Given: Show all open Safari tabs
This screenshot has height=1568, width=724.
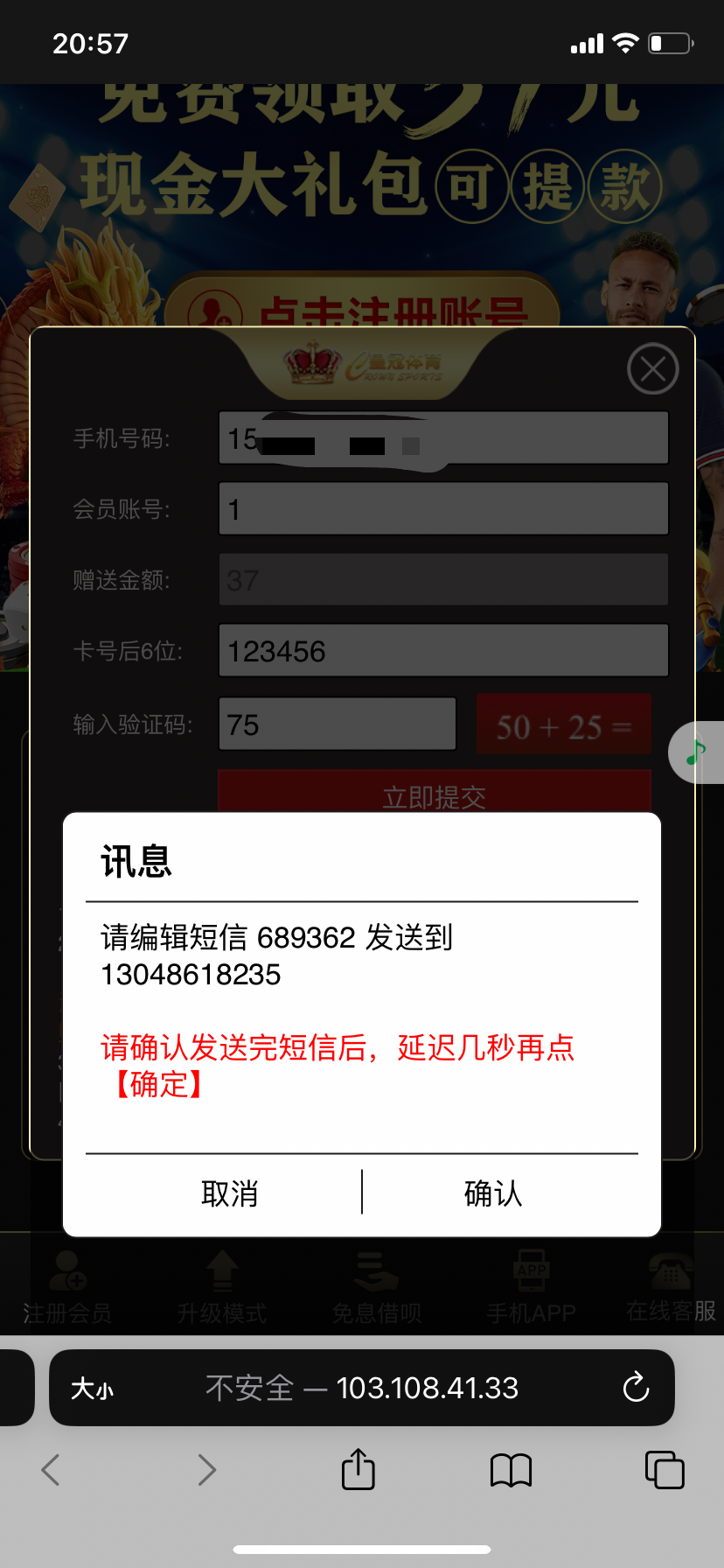Looking at the screenshot, I should [x=664, y=1469].
